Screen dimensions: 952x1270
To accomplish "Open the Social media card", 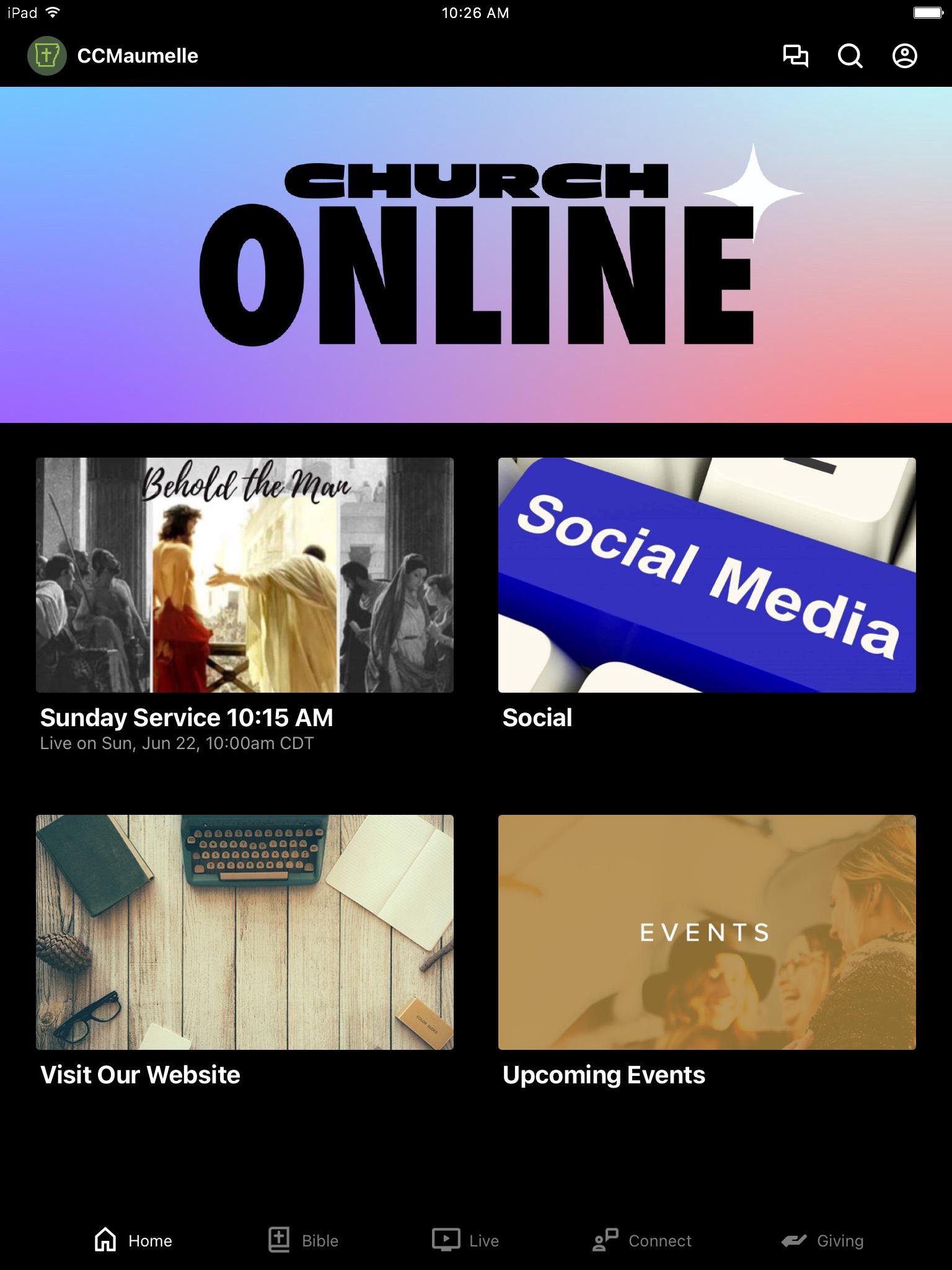I will coord(707,575).
